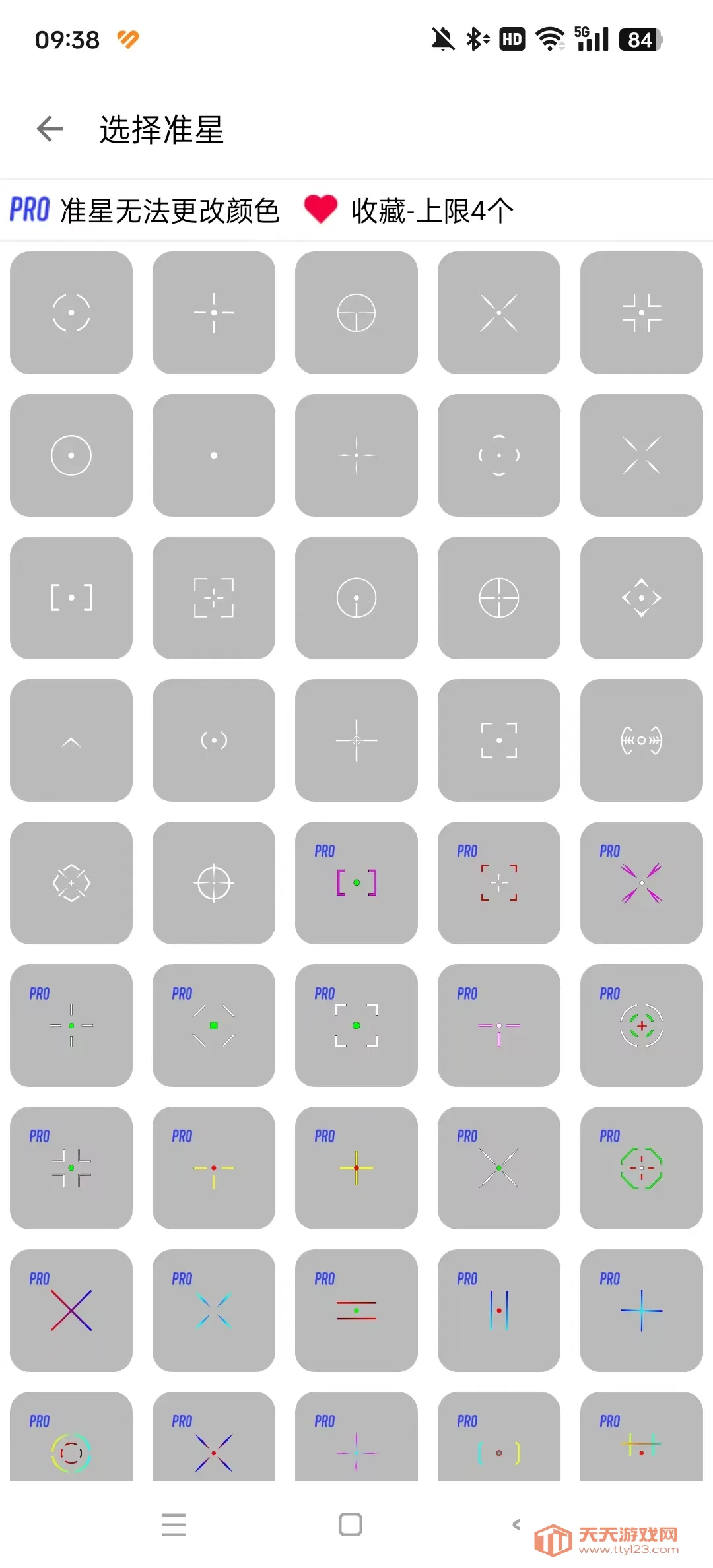The image size is (713, 1568).
Task: Choose the PRO pink T-shaped crosshair
Action: point(498,1026)
